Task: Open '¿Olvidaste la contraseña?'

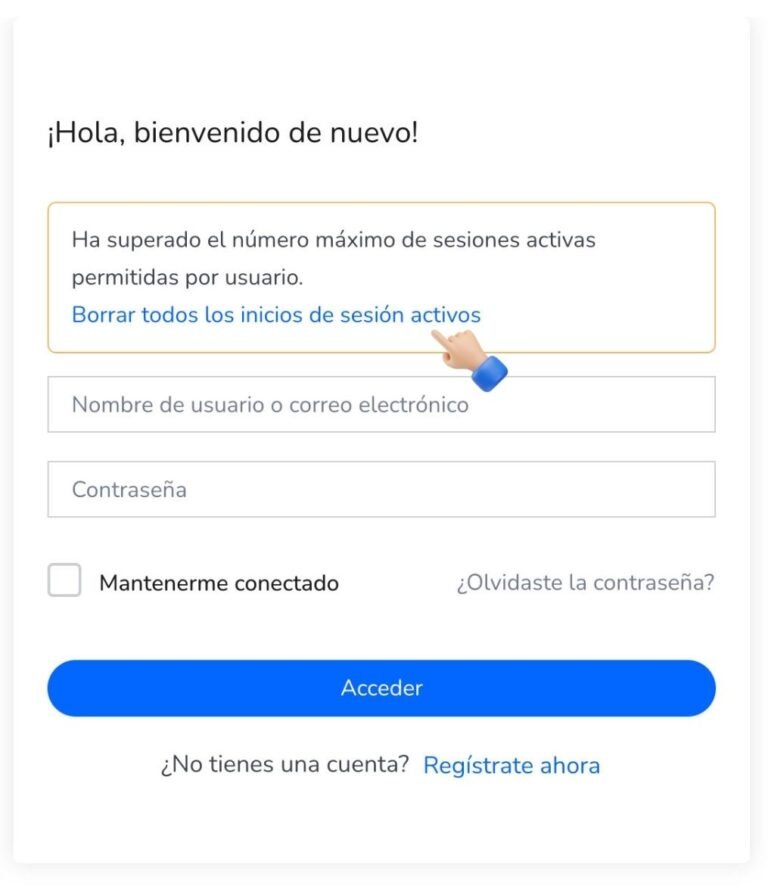Action: [x=585, y=583]
